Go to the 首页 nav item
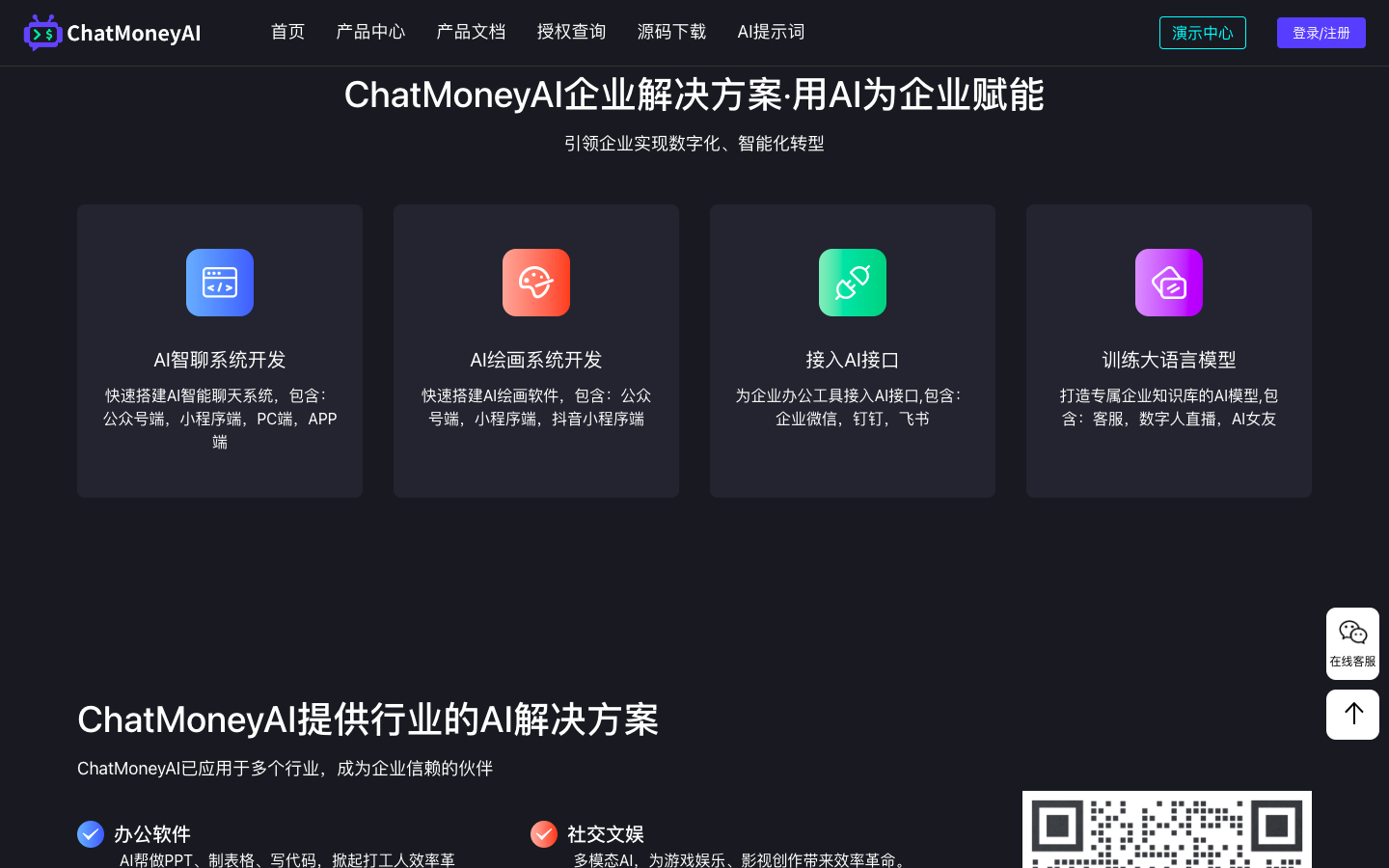This screenshot has height=868, width=1389. pyautogui.click(x=287, y=32)
